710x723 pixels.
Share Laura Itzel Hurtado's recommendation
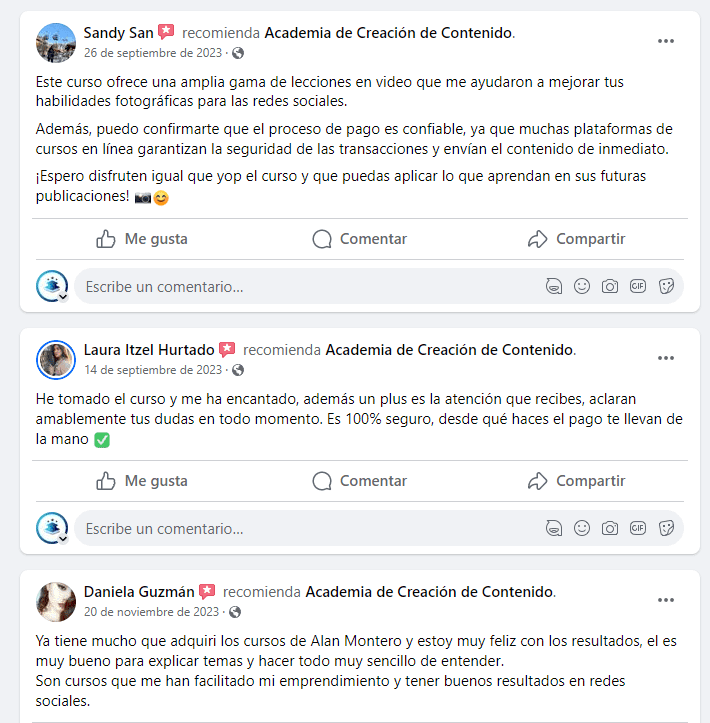[577, 481]
